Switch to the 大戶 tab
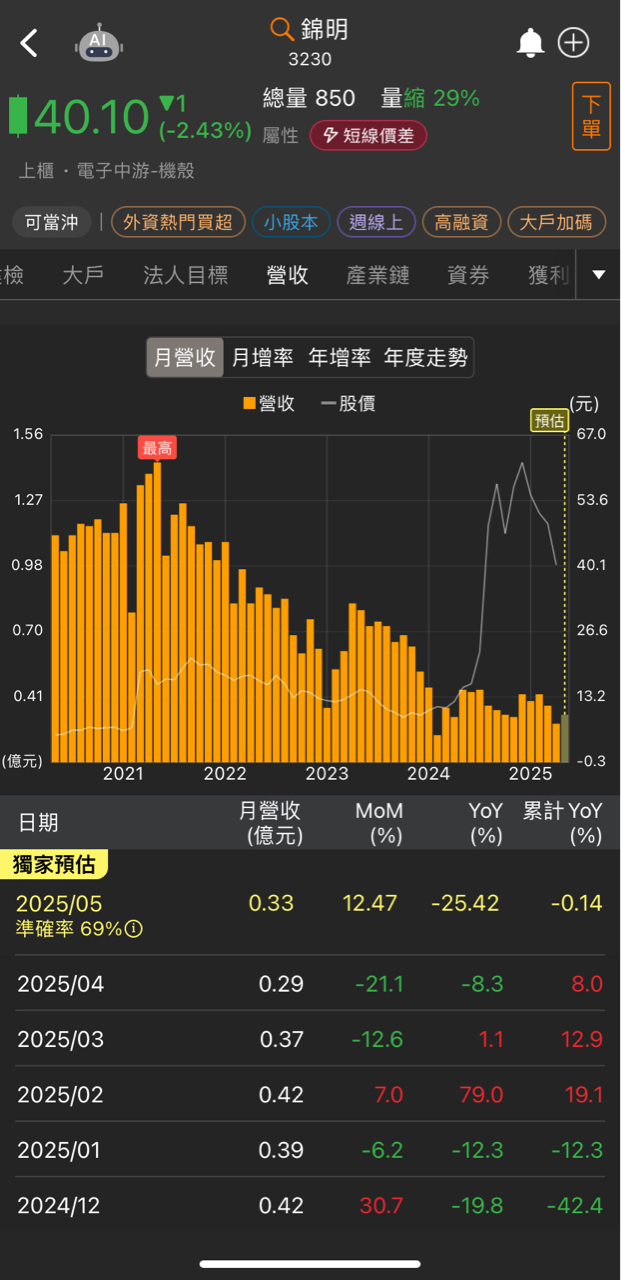Image resolution: width=621 pixels, height=1280 pixels. coord(83,275)
